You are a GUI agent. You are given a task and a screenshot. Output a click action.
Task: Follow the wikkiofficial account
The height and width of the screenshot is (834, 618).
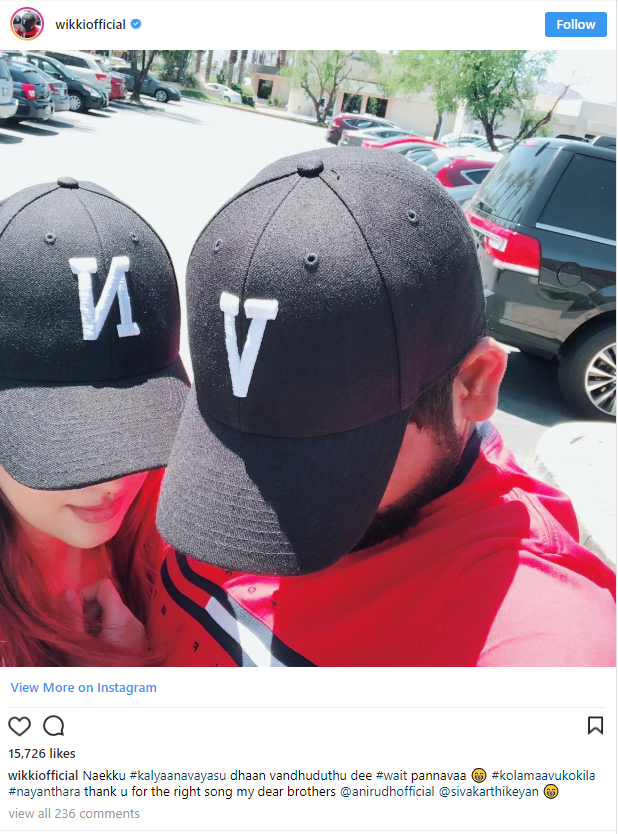pos(575,24)
